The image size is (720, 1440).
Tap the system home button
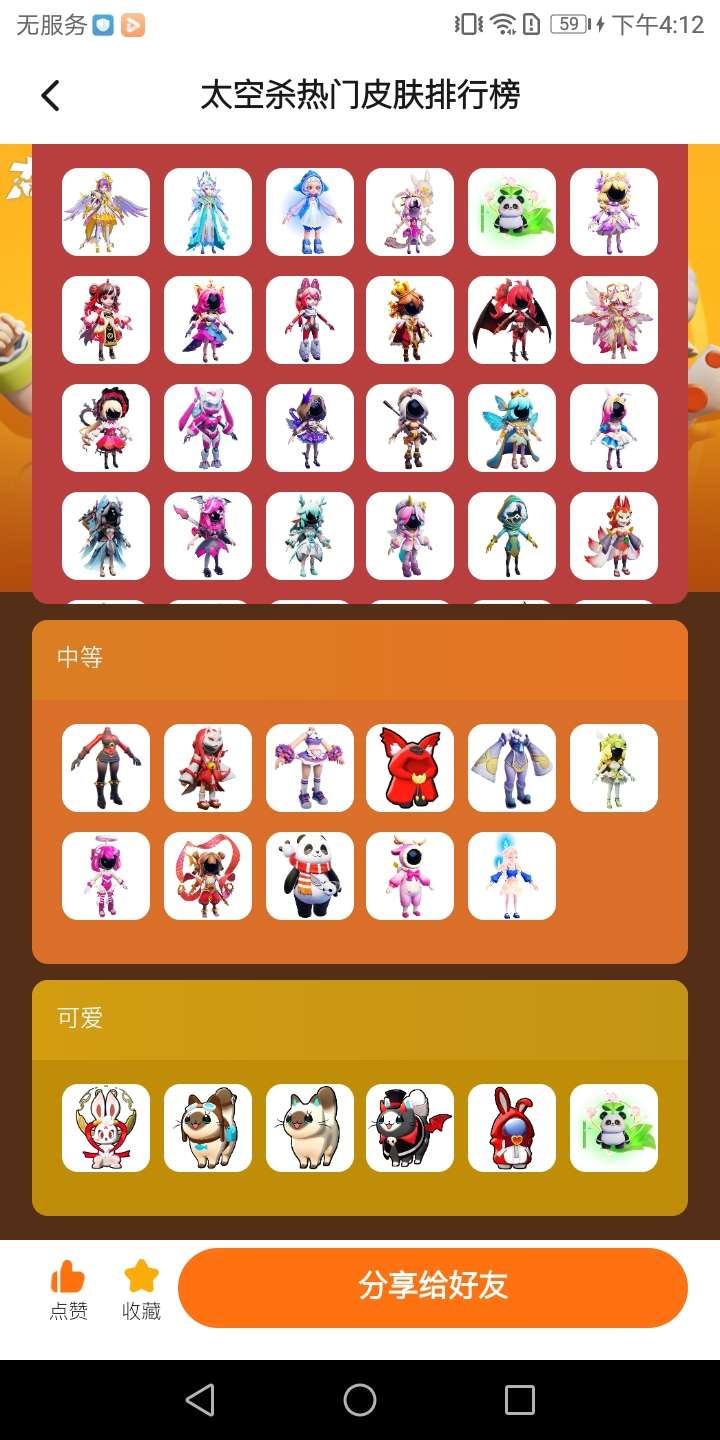pos(360,1400)
